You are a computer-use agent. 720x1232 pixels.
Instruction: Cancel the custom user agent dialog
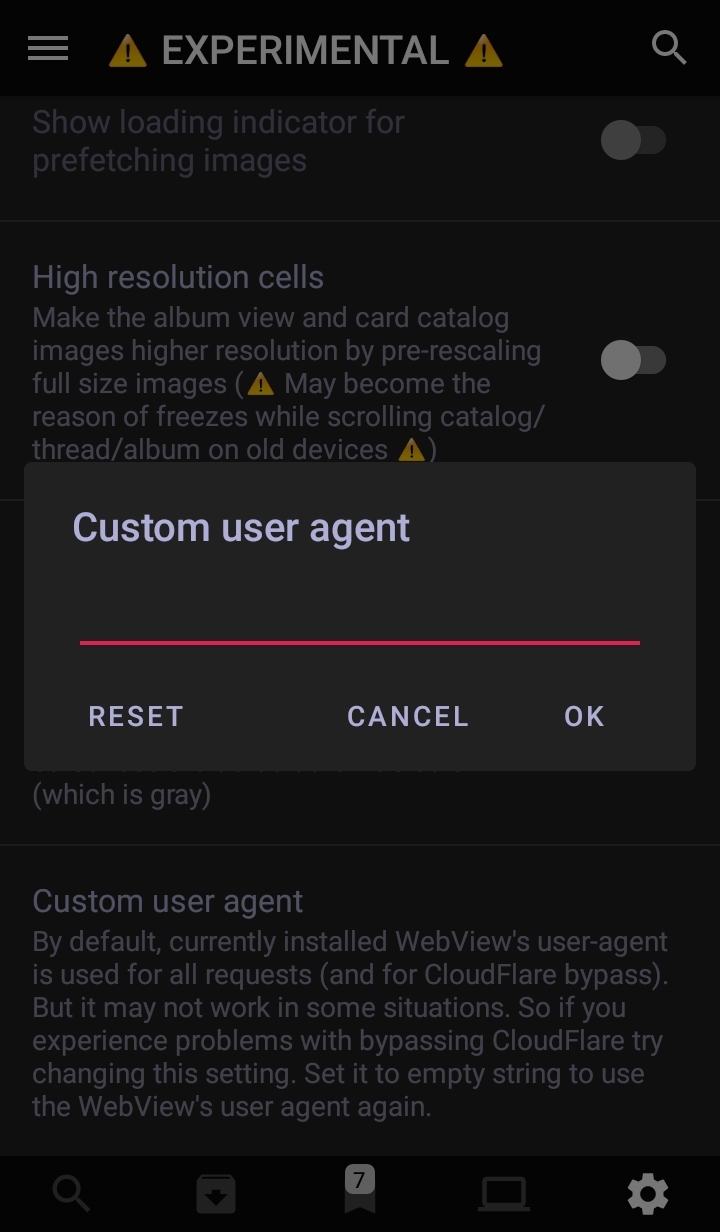coord(408,716)
